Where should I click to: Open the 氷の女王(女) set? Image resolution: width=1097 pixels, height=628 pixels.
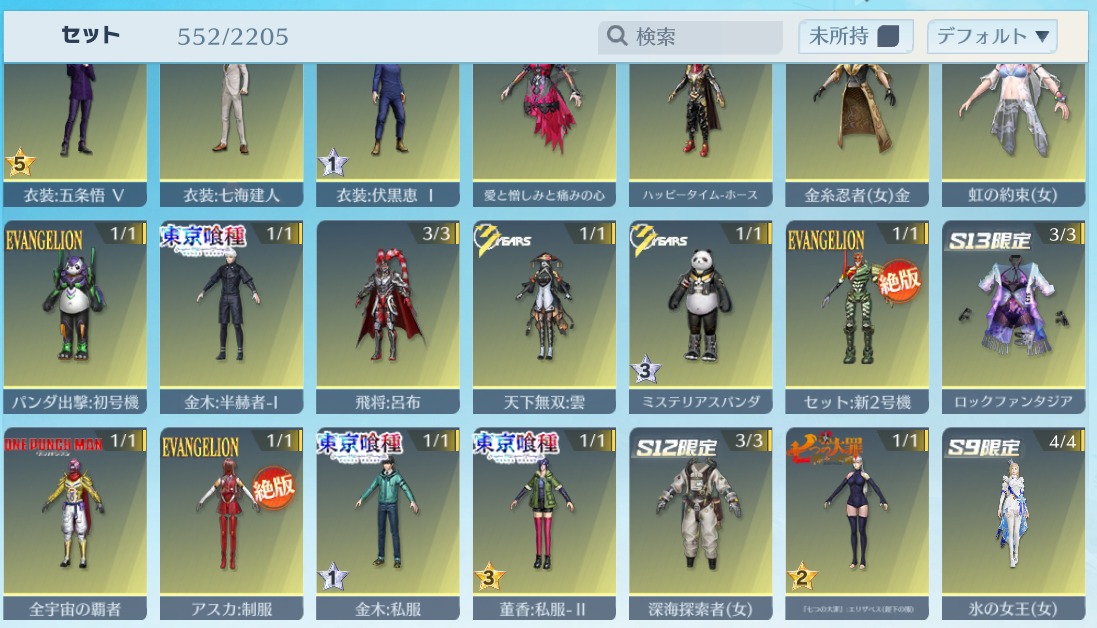(1013, 522)
